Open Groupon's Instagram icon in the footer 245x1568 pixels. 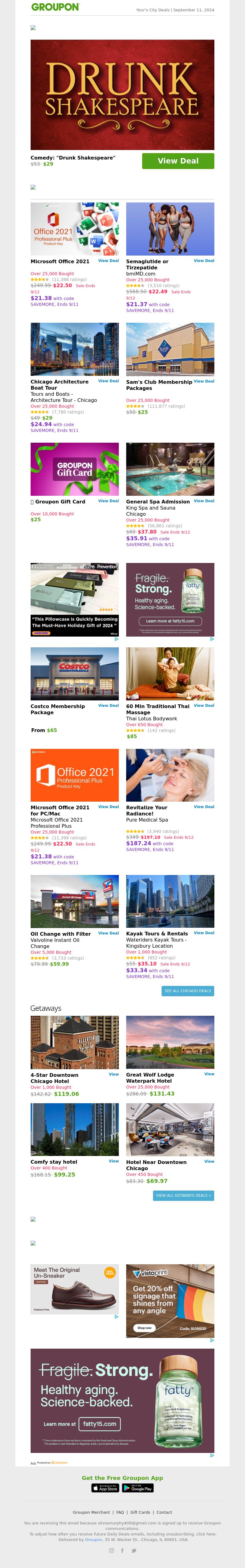click(x=111, y=1550)
